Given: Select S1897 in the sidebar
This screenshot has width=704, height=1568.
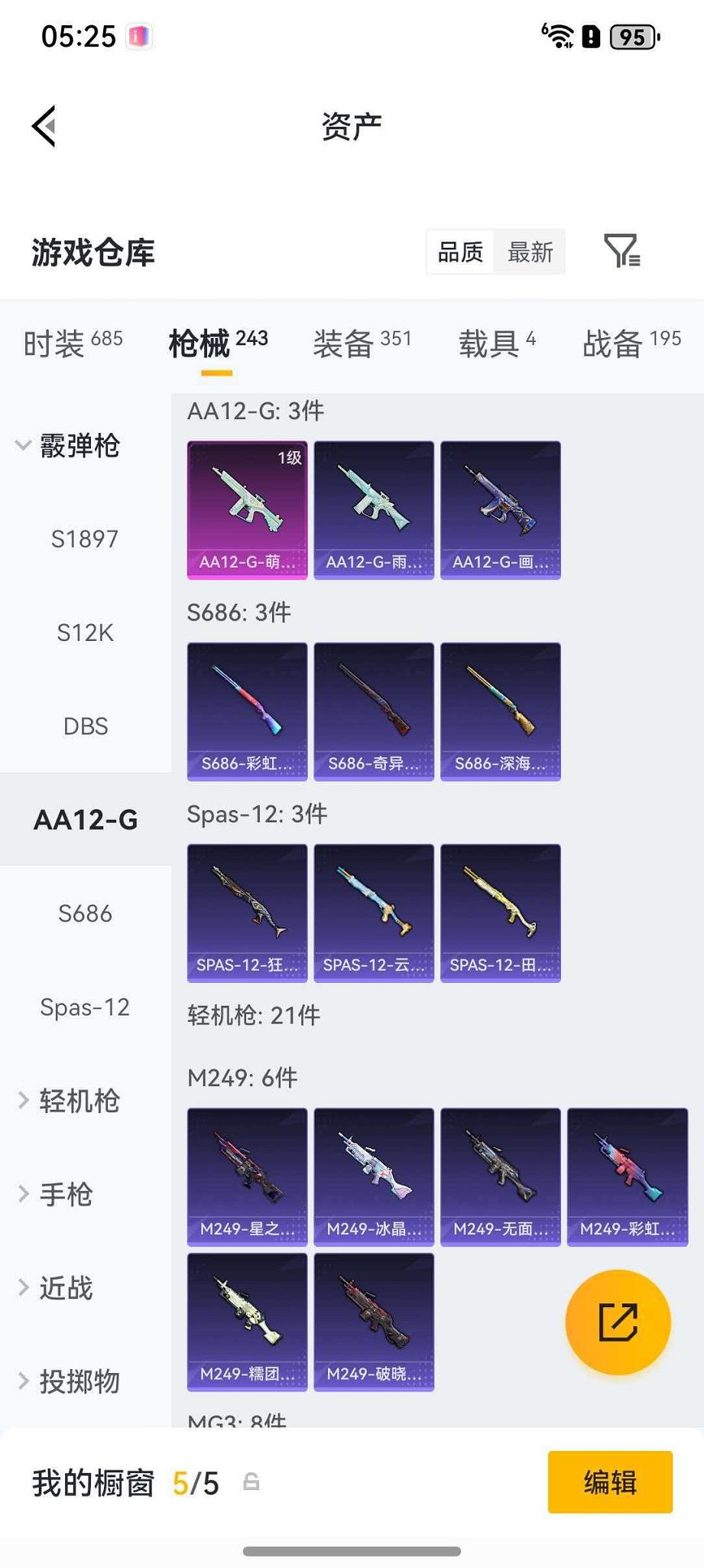Looking at the screenshot, I should [x=85, y=539].
